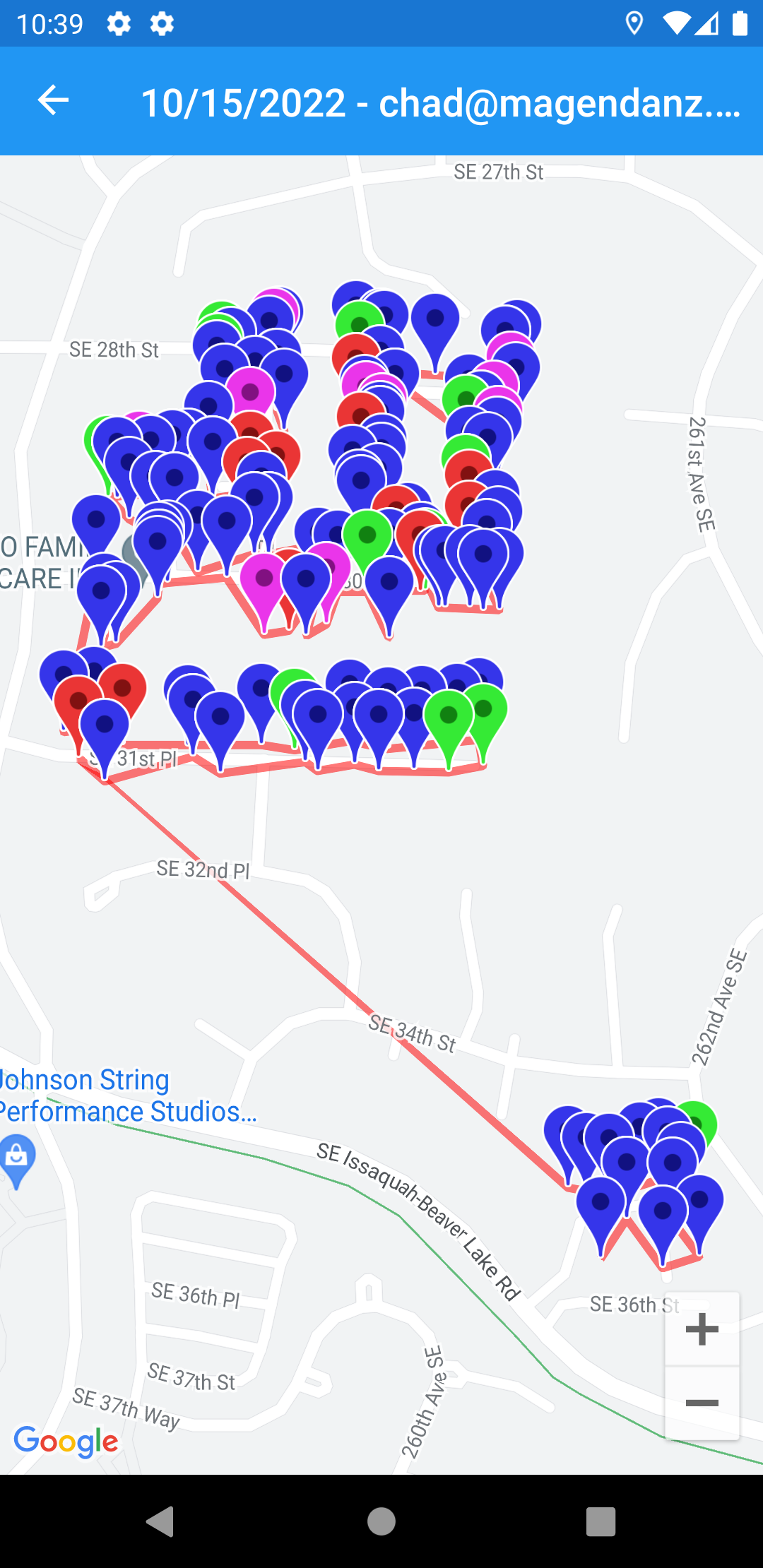The height and width of the screenshot is (1568, 763).
Task: Zoom out with the minus button
Action: (x=702, y=1403)
